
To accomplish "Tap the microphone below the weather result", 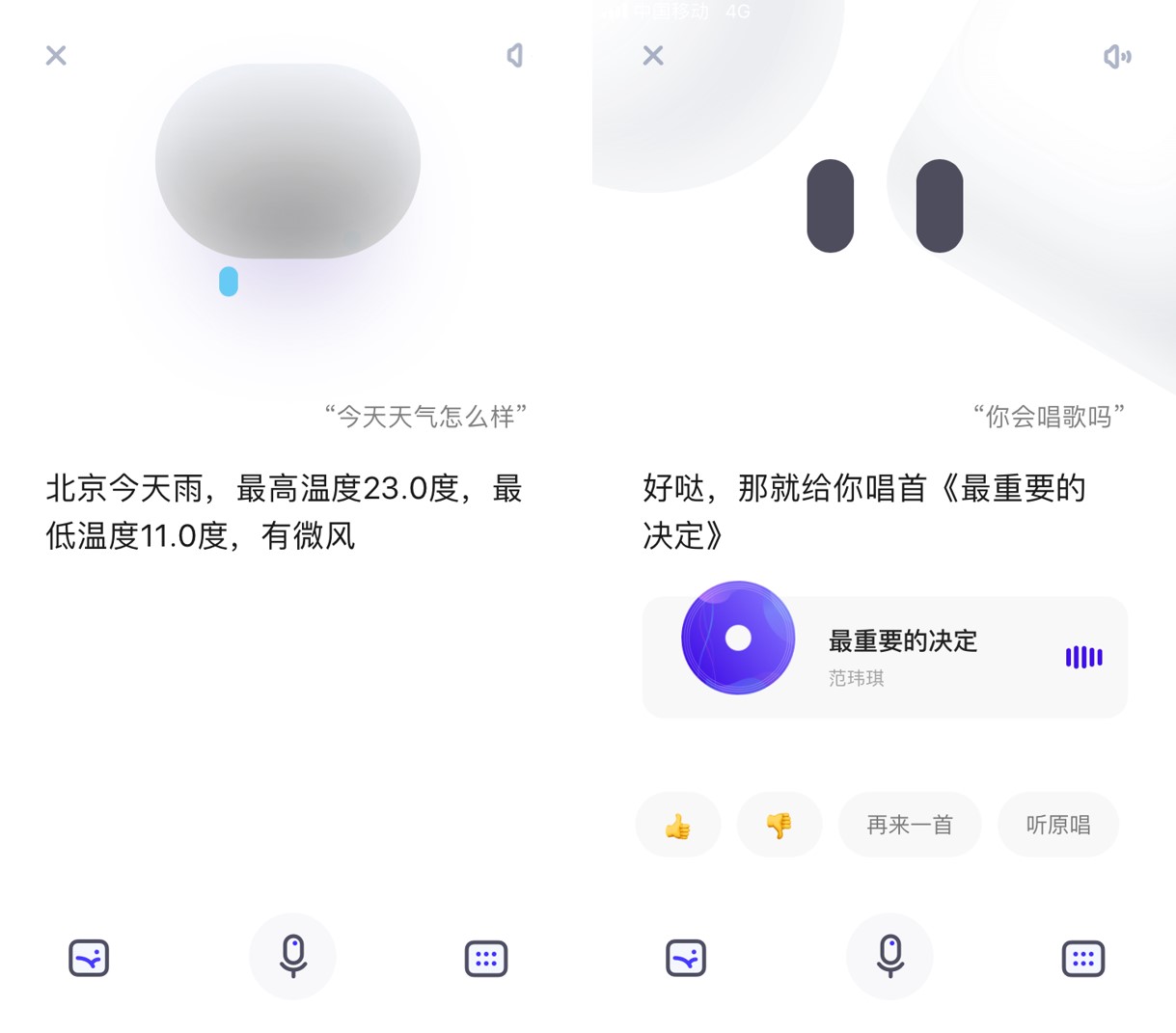I will pos(292,956).
